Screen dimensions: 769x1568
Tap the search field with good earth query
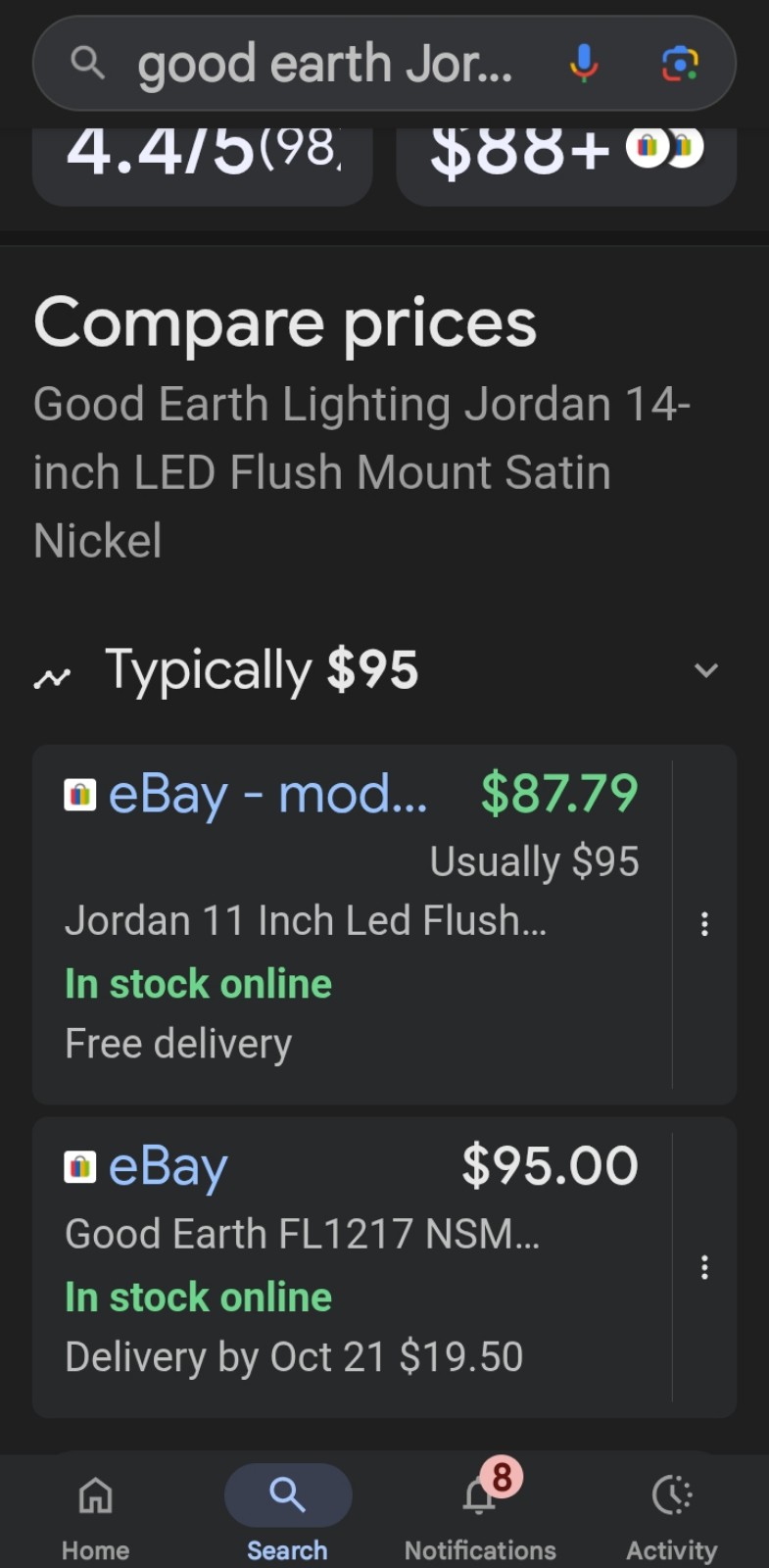coord(323,65)
